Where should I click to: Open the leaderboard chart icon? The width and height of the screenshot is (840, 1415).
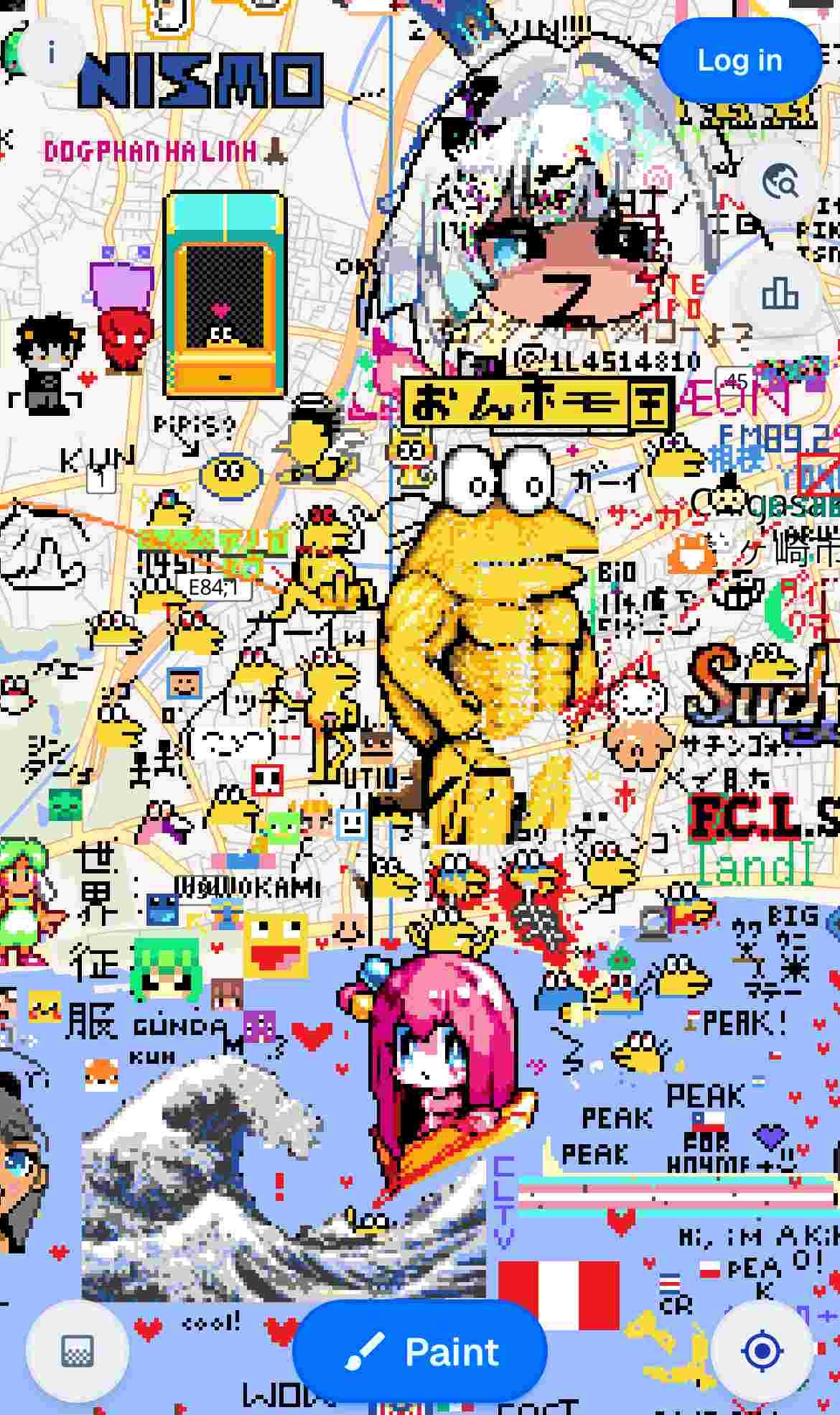pyautogui.click(x=780, y=294)
